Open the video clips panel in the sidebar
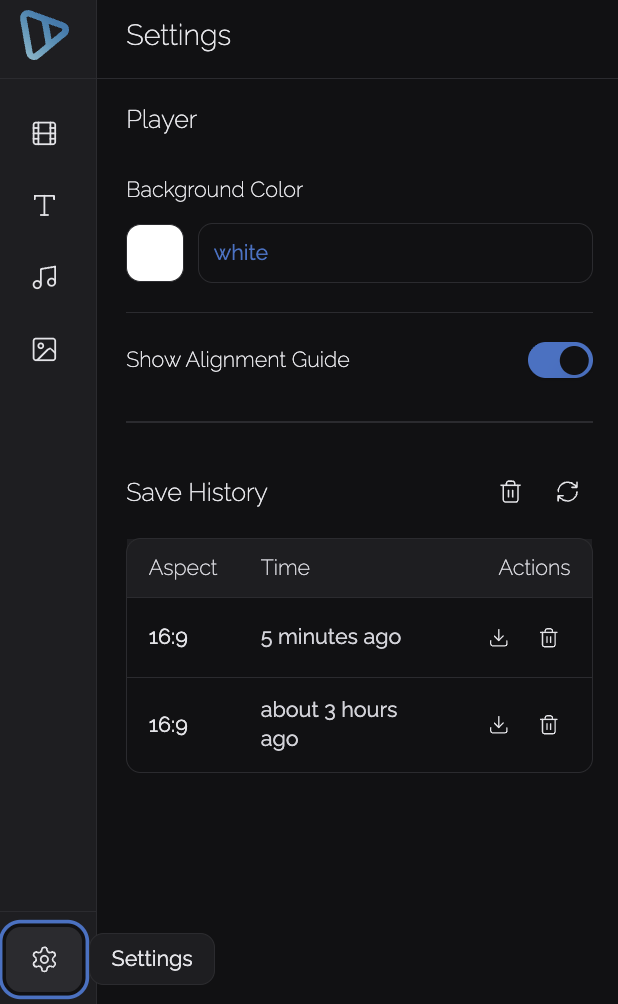Image resolution: width=618 pixels, height=1004 pixels. click(44, 133)
